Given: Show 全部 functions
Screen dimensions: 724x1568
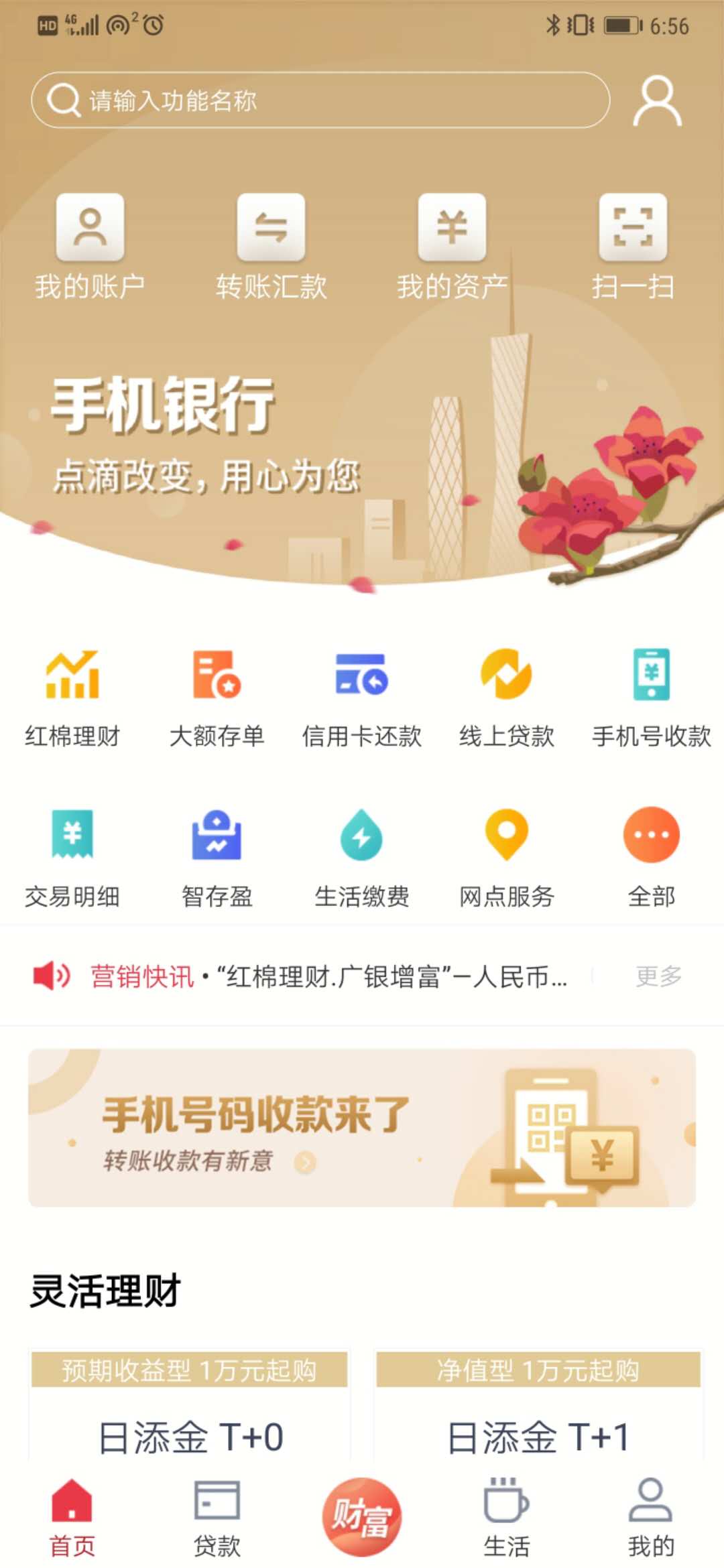Looking at the screenshot, I should click(x=651, y=858).
